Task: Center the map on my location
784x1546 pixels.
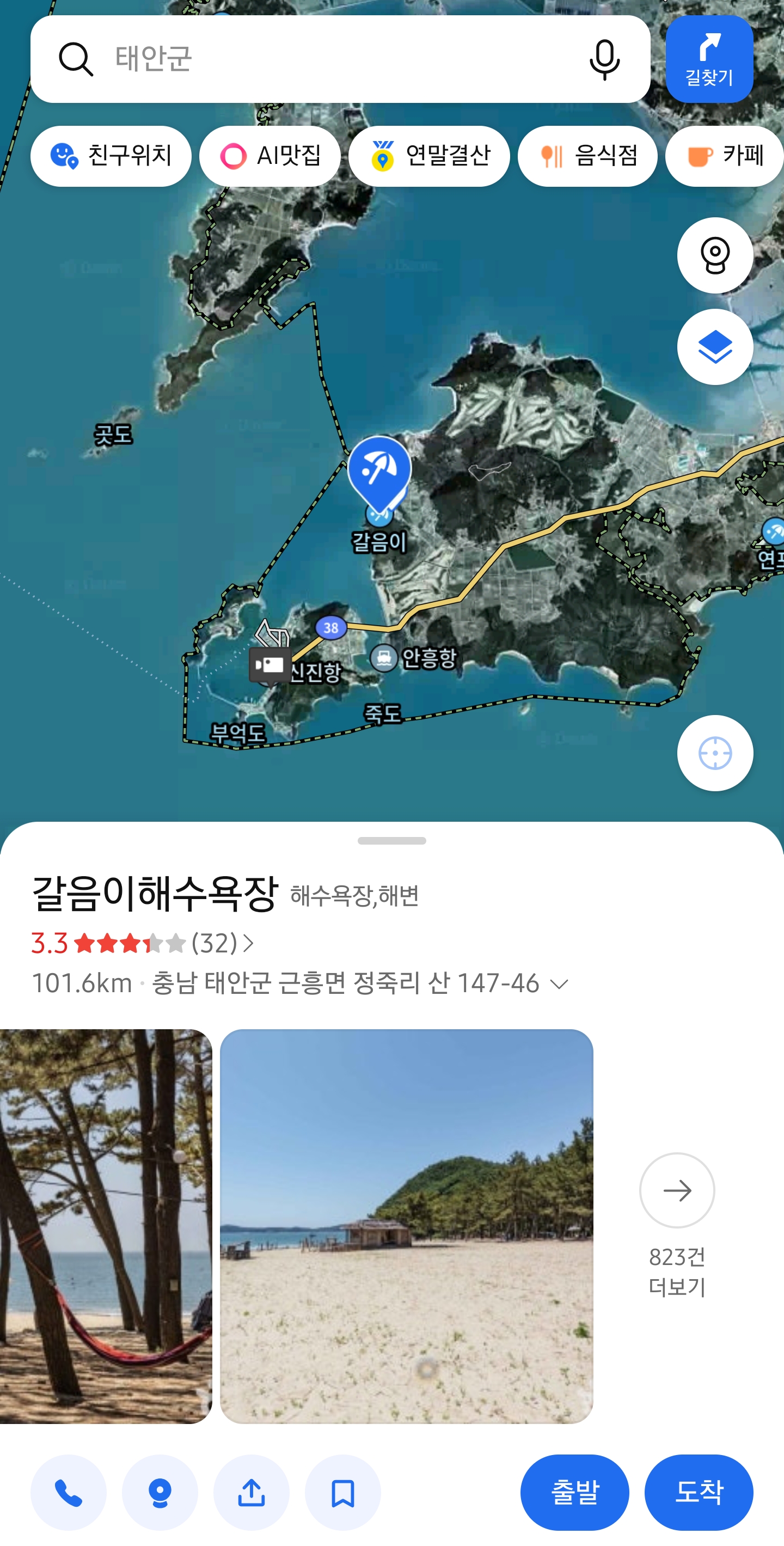Action: (x=714, y=753)
